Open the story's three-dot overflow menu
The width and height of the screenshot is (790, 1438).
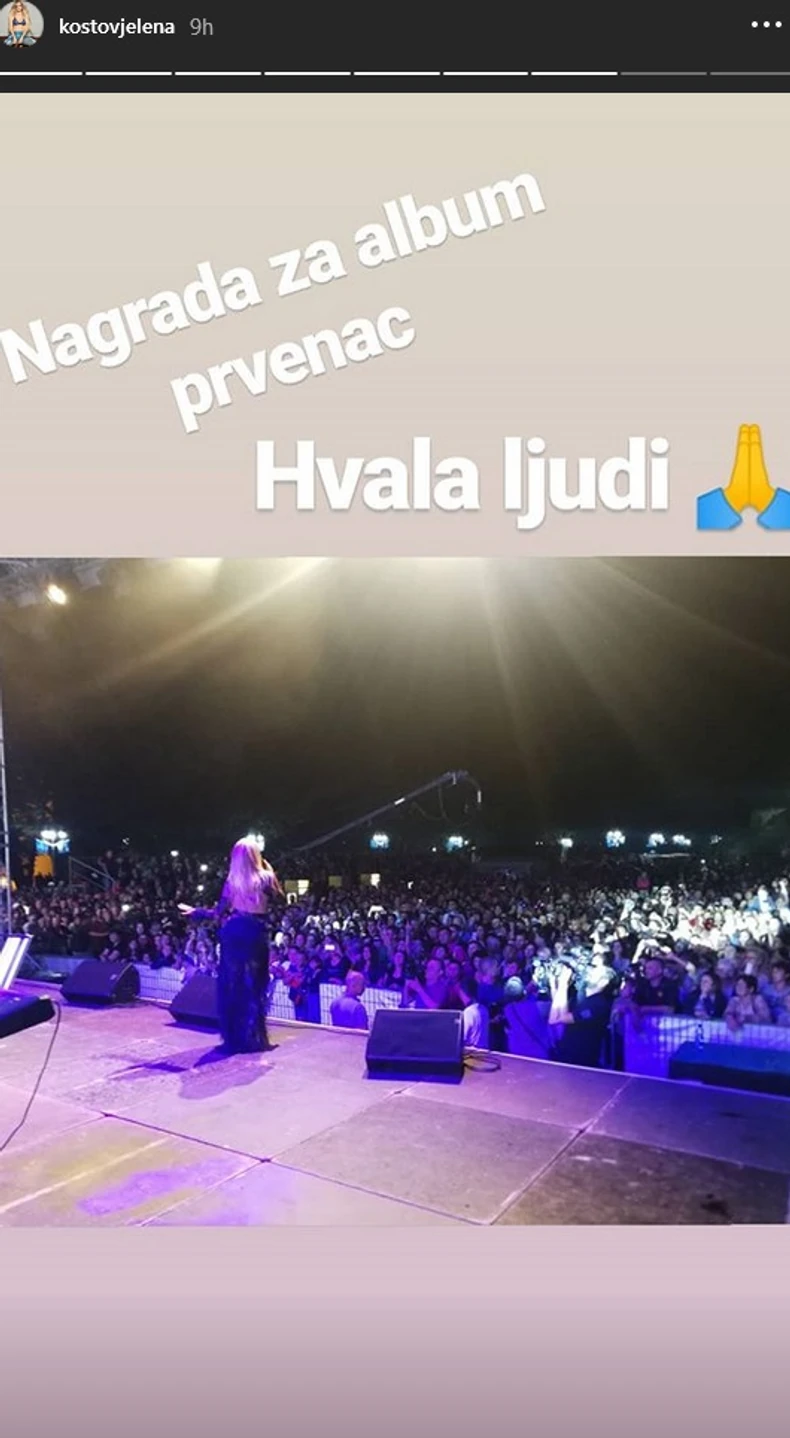(x=766, y=25)
